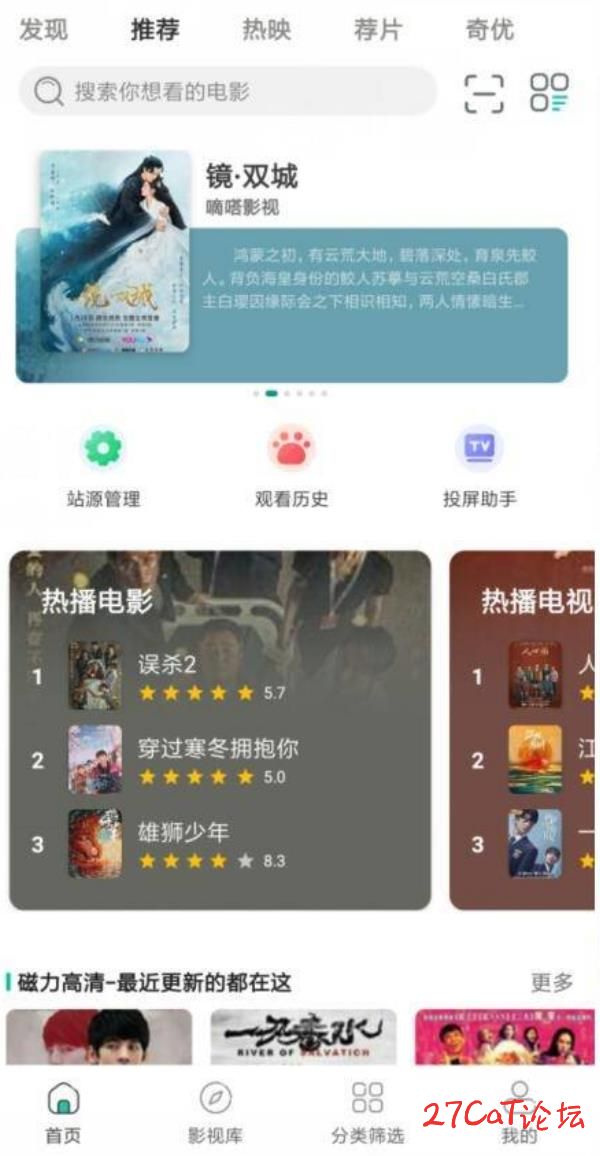Tap the movie search box

pos(228,92)
